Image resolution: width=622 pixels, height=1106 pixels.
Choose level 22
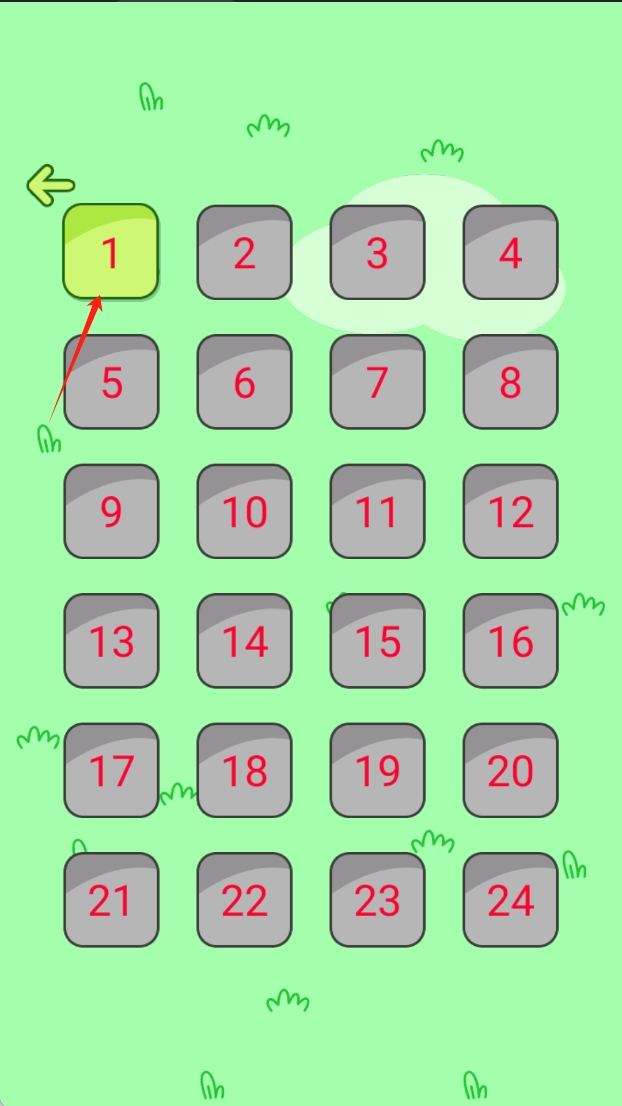[x=244, y=900]
